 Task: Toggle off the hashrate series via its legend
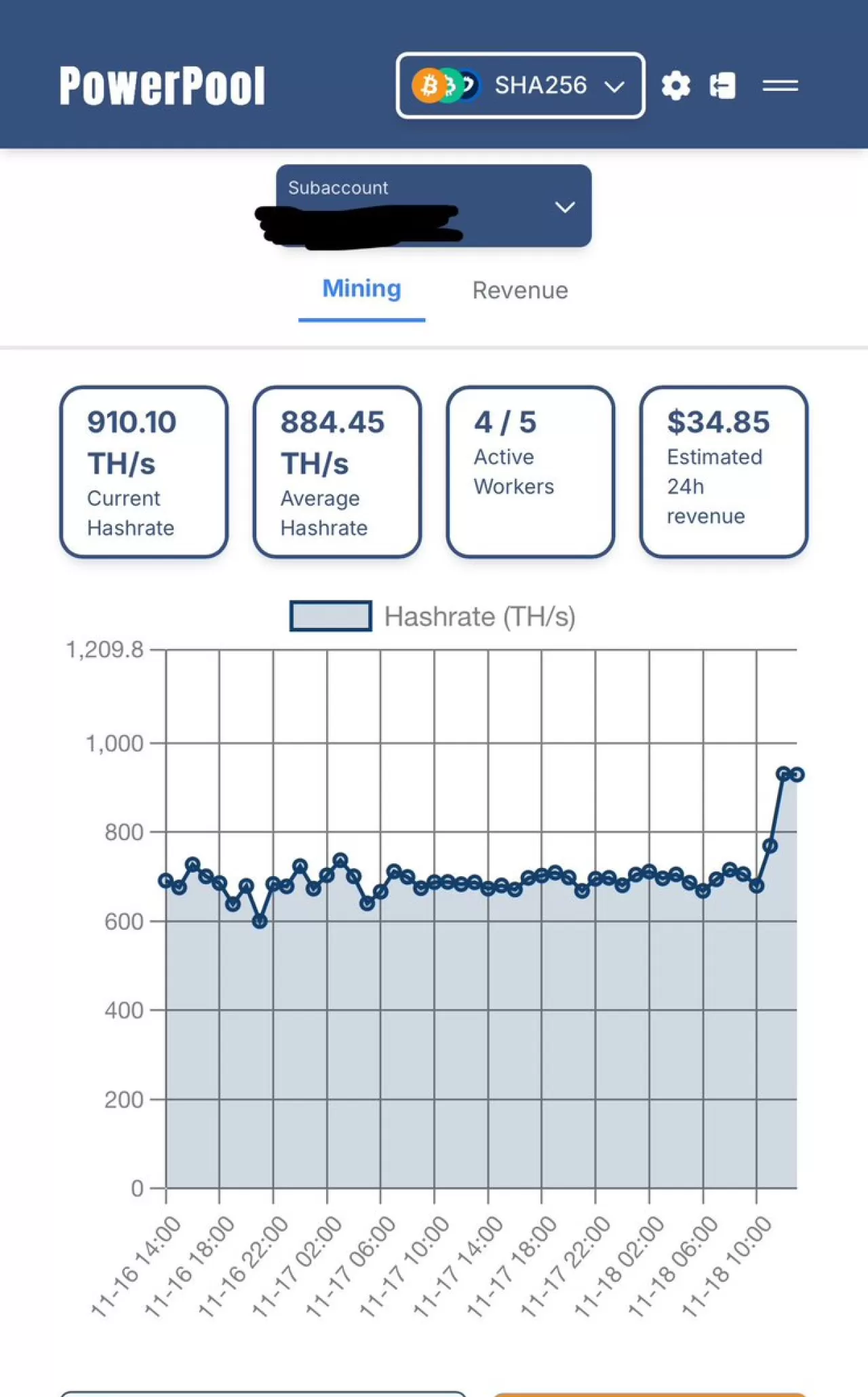480,616
